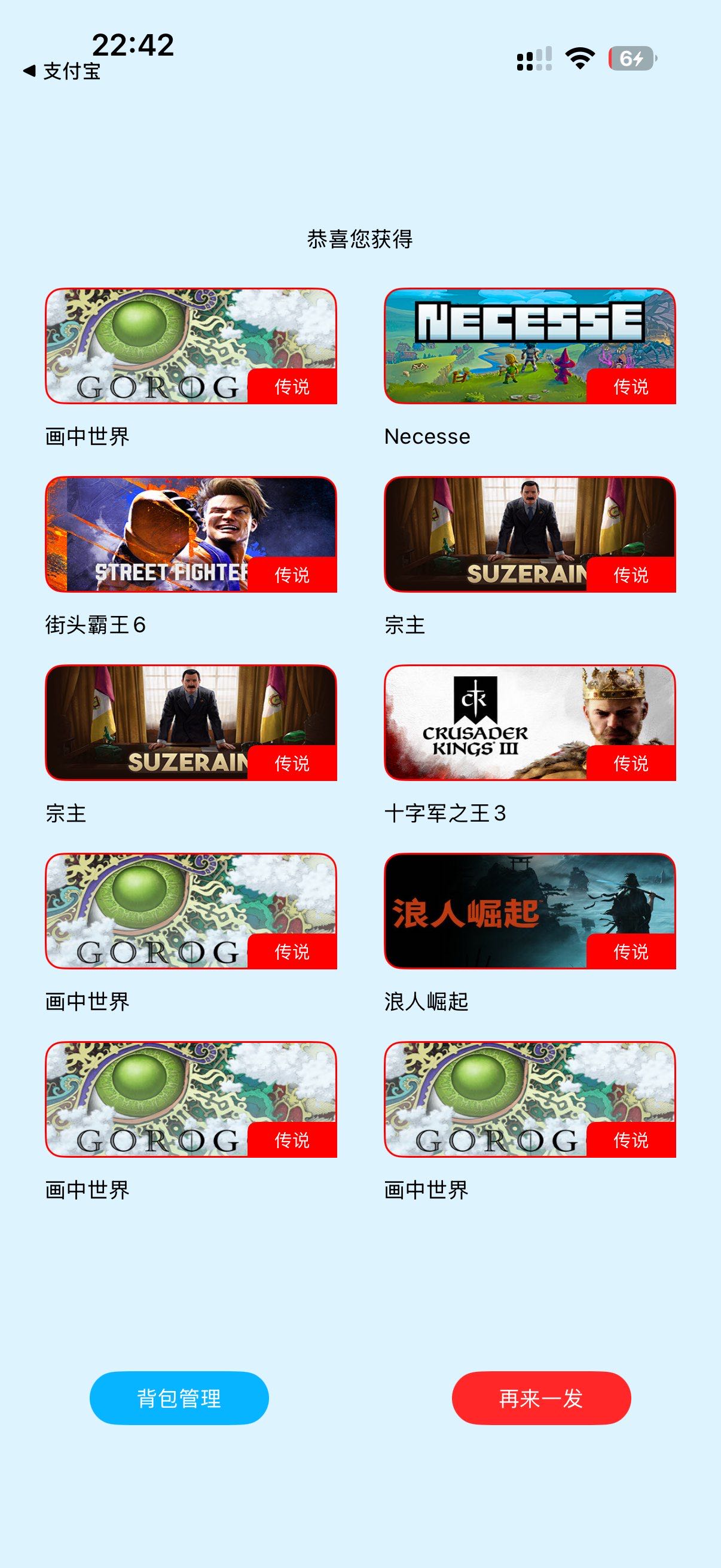The height and width of the screenshot is (1568, 721).
Task: Open 背包管理 backpack management
Action: (x=179, y=1398)
